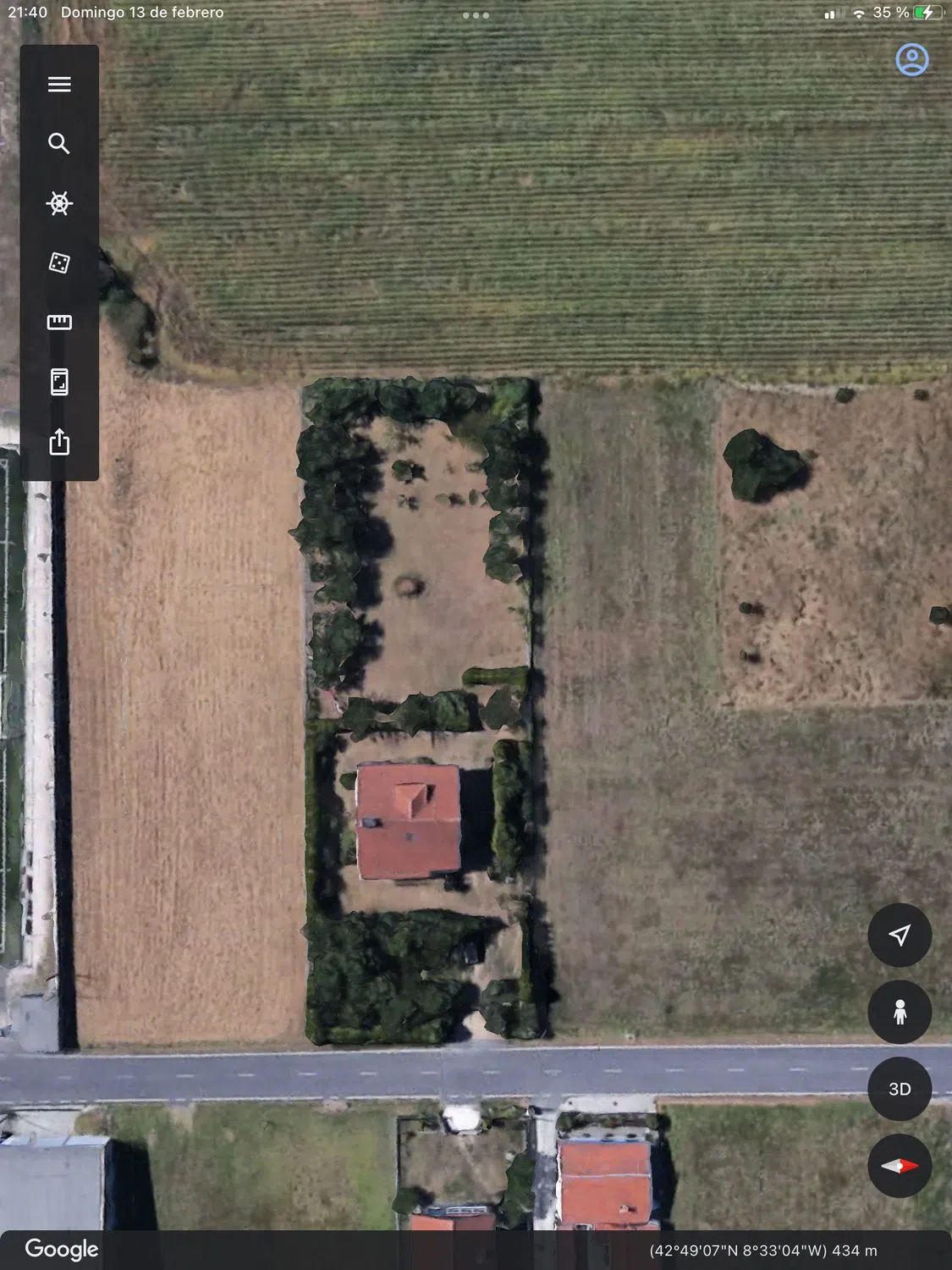The height and width of the screenshot is (1270, 952).
Task: Open the search tool
Action: 59,144
